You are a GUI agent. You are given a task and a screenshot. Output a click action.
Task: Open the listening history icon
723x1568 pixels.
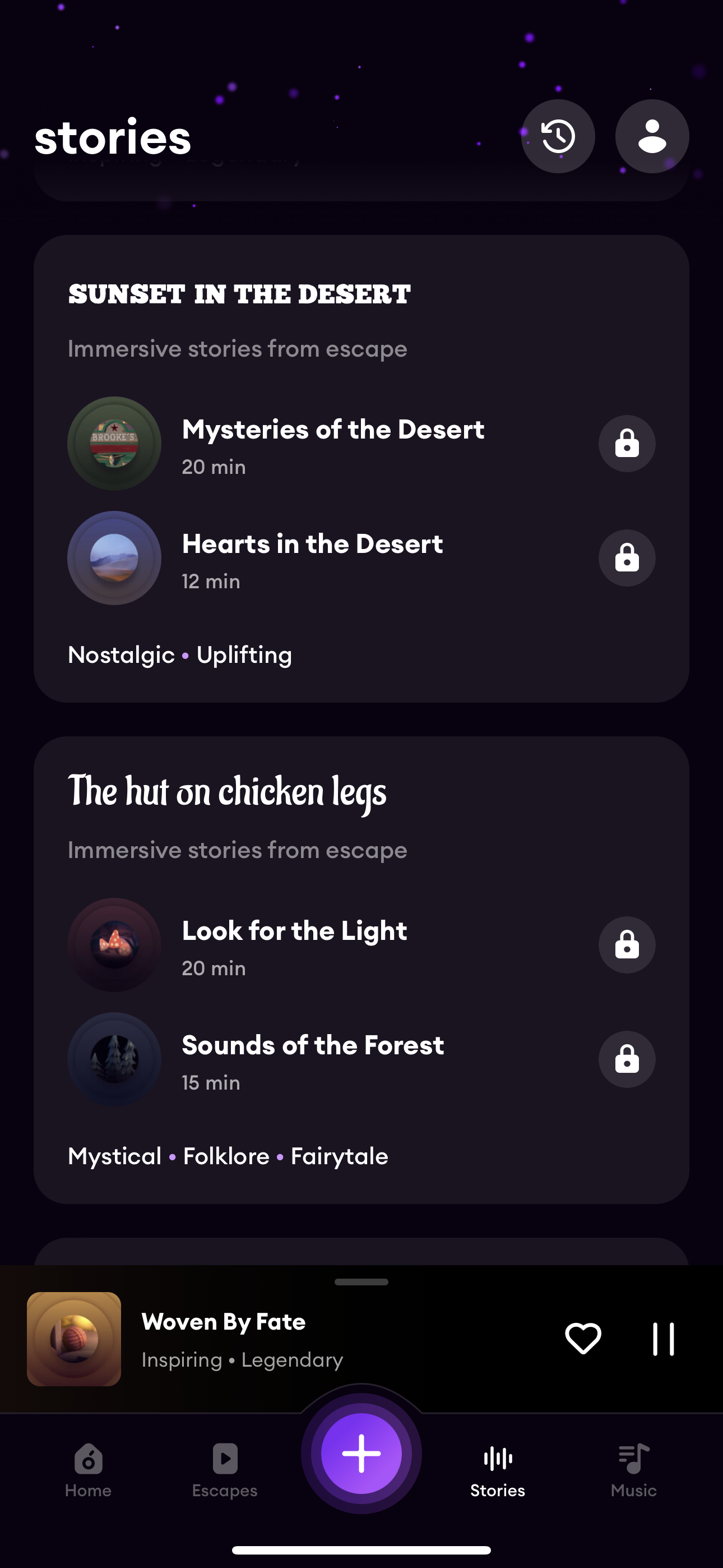click(558, 136)
